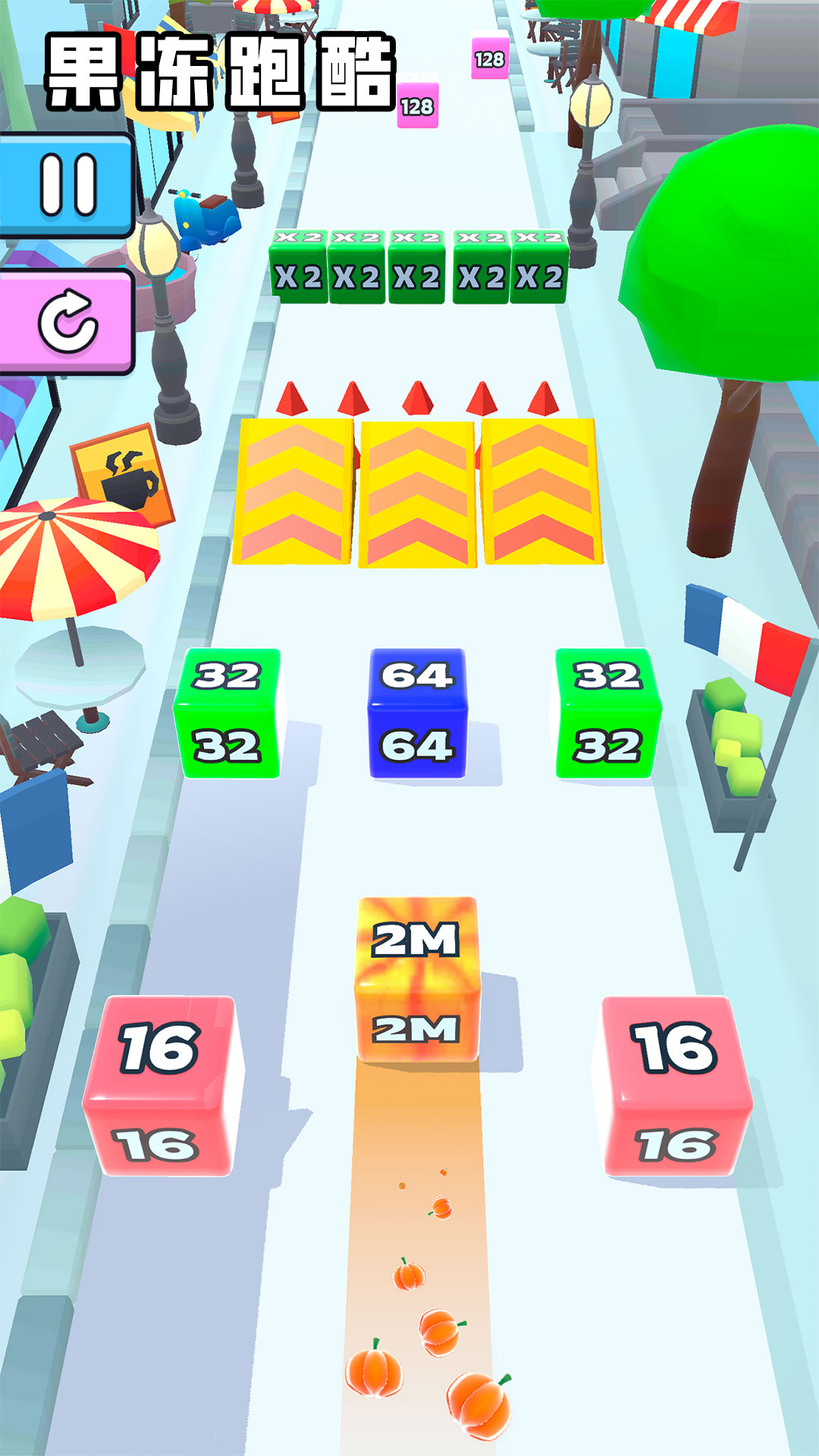Restart the current level
819x1456 pixels.
point(67,322)
